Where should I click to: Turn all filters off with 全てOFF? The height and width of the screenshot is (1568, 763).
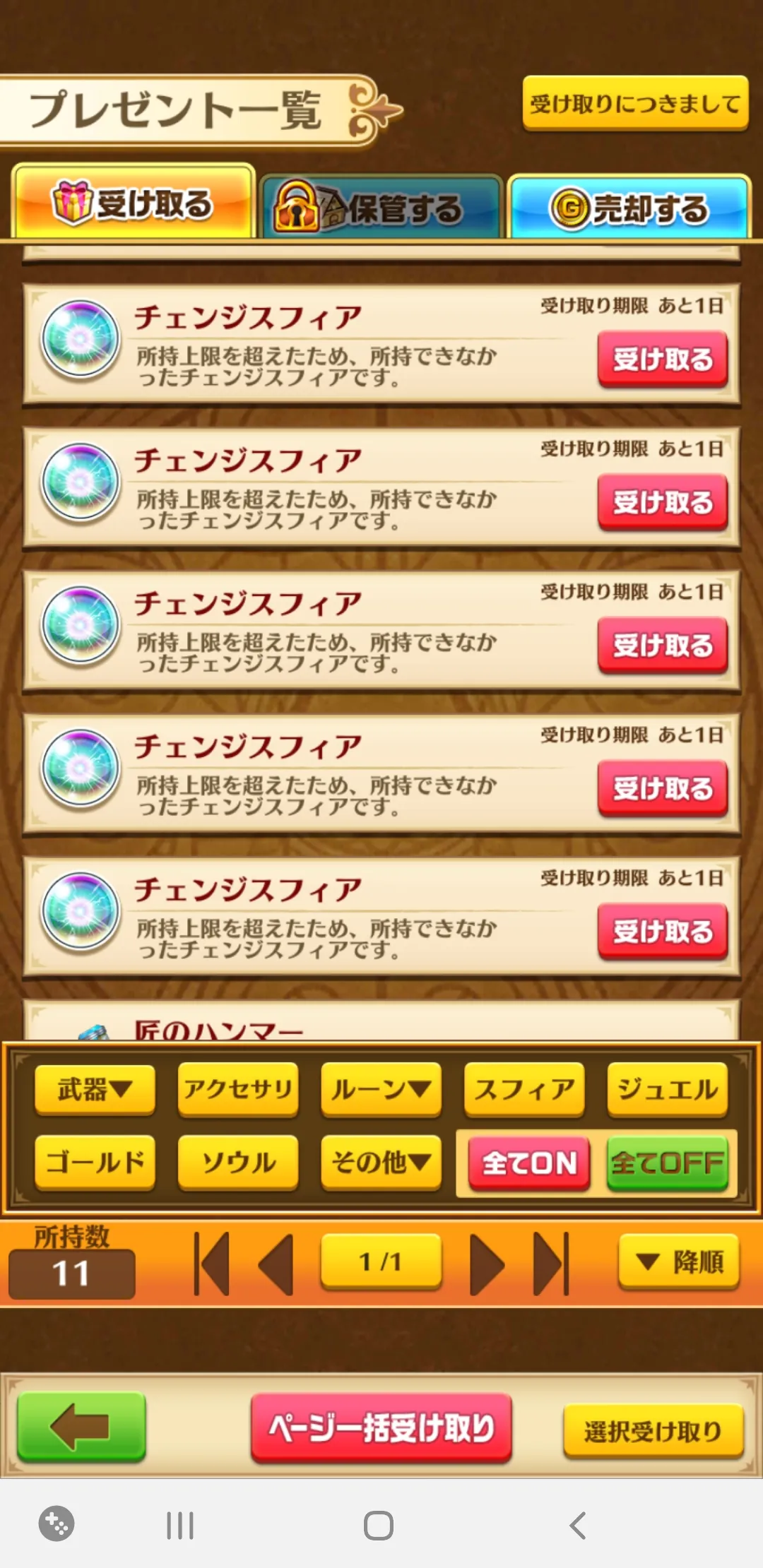pos(668,1163)
